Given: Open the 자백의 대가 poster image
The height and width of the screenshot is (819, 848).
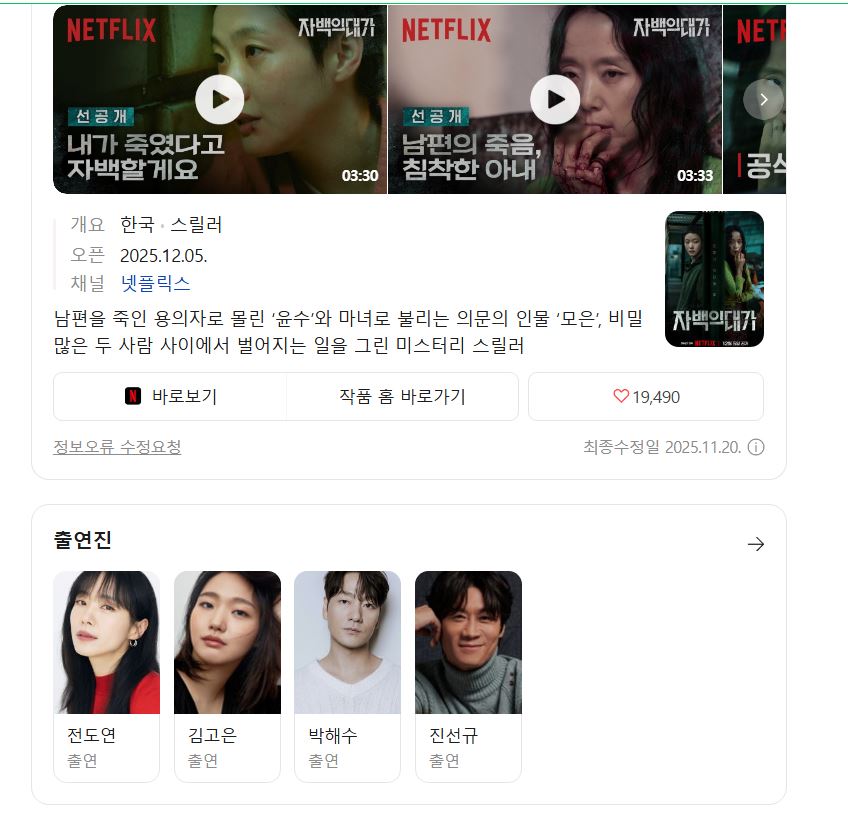Looking at the screenshot, I should 714,279.
